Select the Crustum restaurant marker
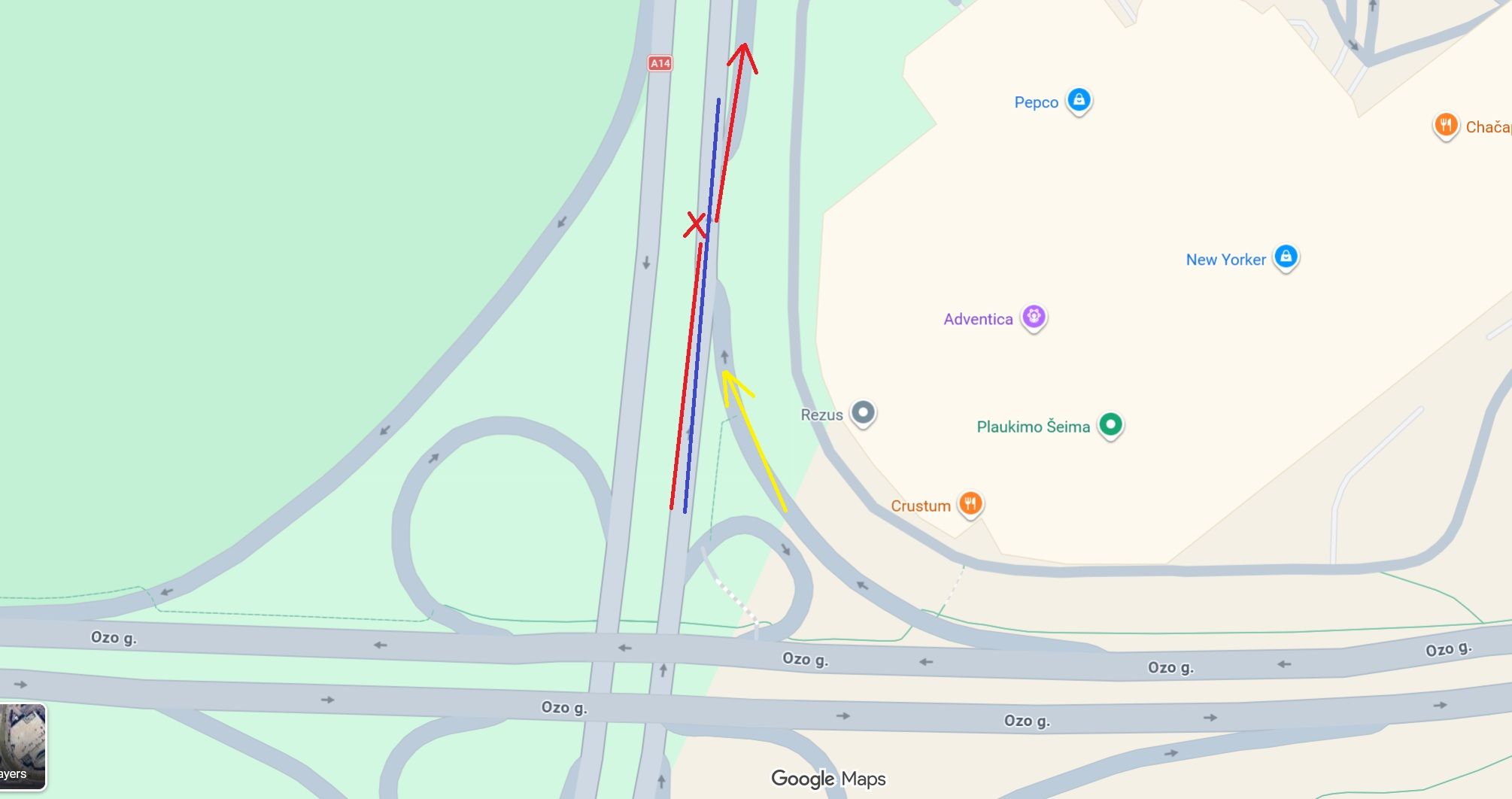 pyautogui.click(x=970, y=503)
